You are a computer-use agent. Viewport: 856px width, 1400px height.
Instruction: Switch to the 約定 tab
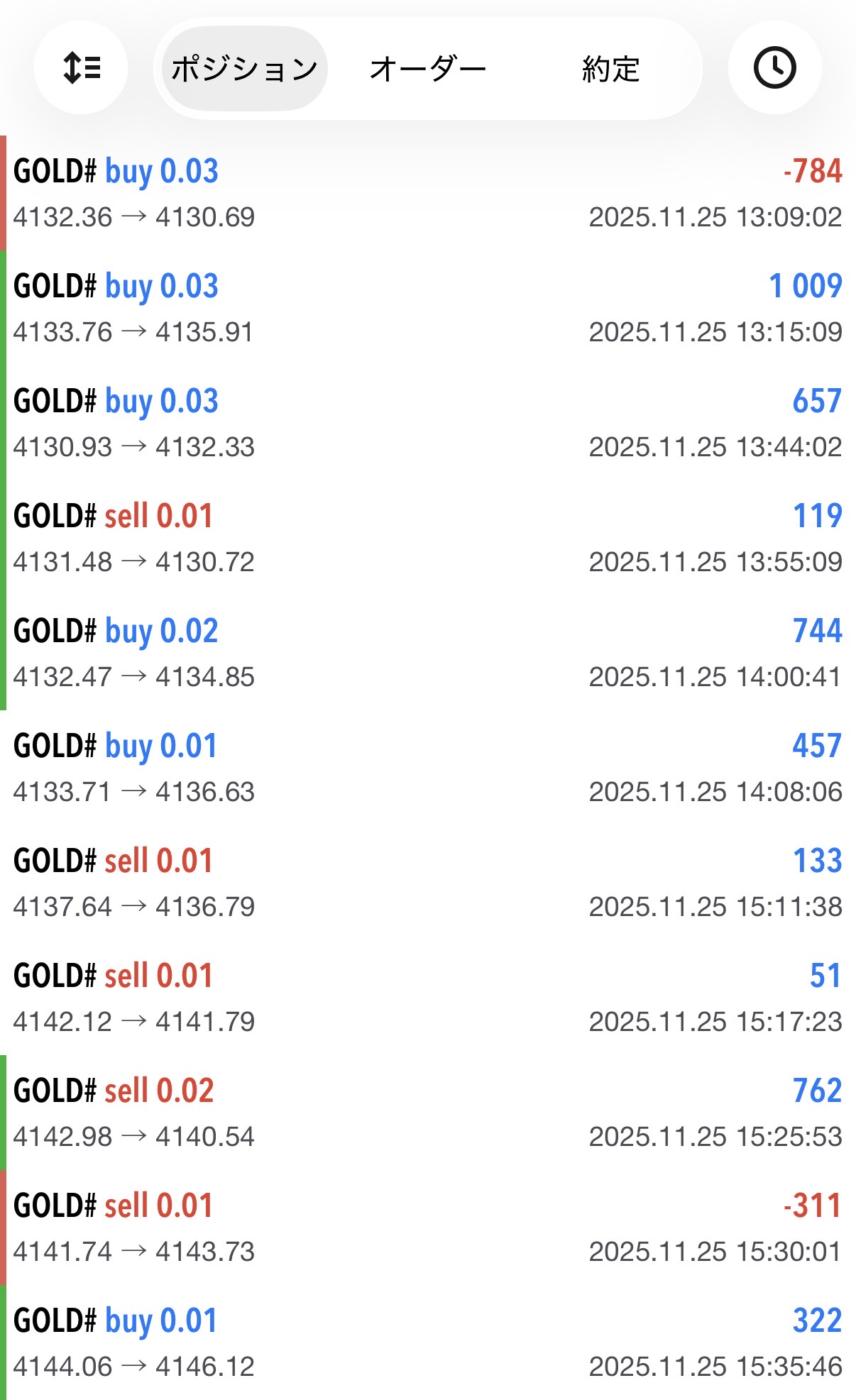(x=610, y=69)
